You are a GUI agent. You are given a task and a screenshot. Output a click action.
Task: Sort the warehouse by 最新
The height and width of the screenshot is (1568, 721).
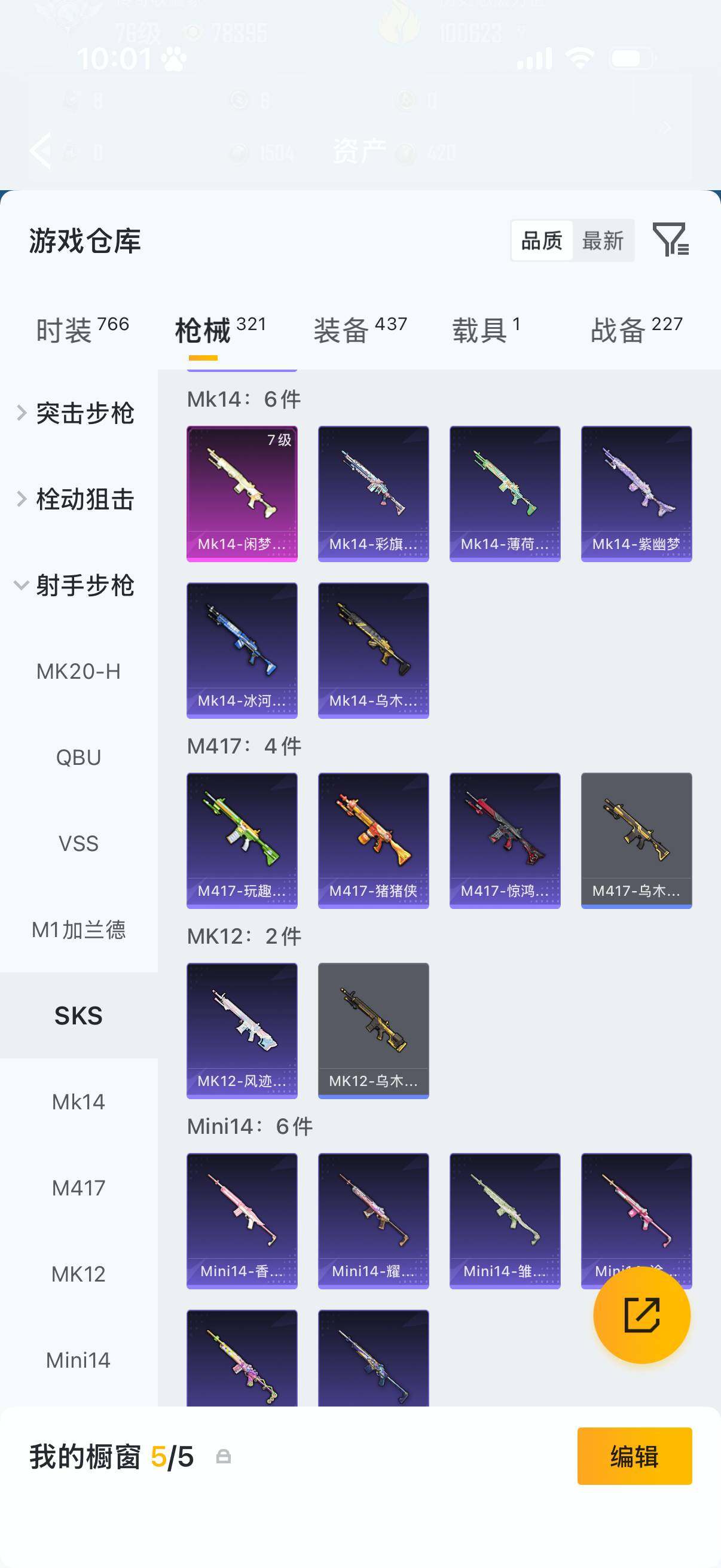[603, 240]
